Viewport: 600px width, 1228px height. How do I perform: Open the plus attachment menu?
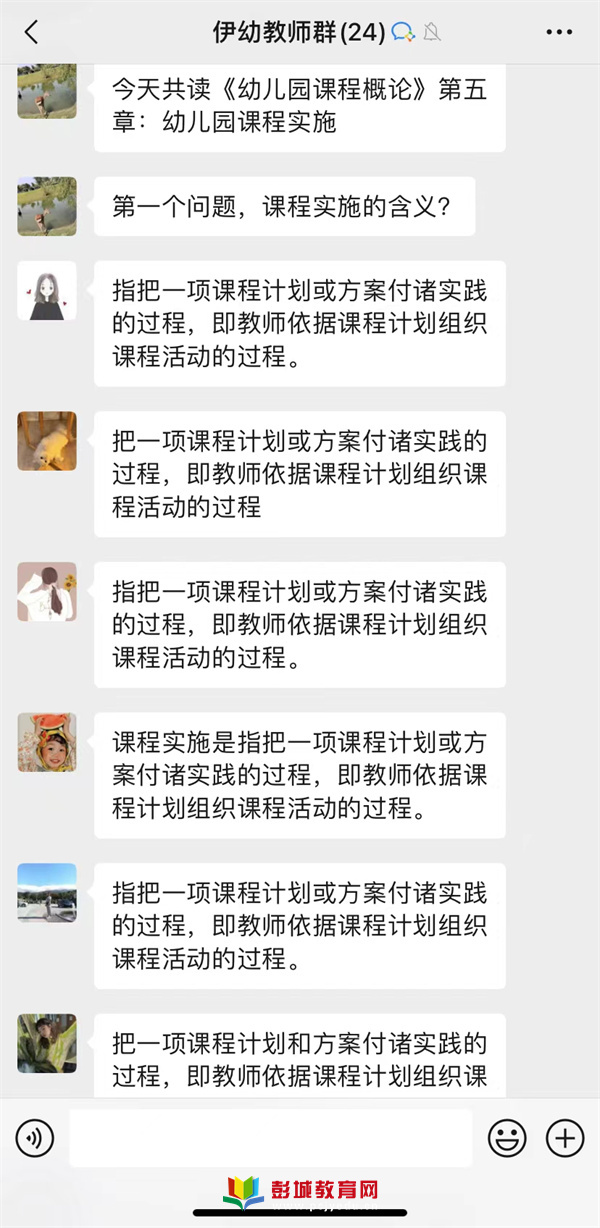point(565,1138)
